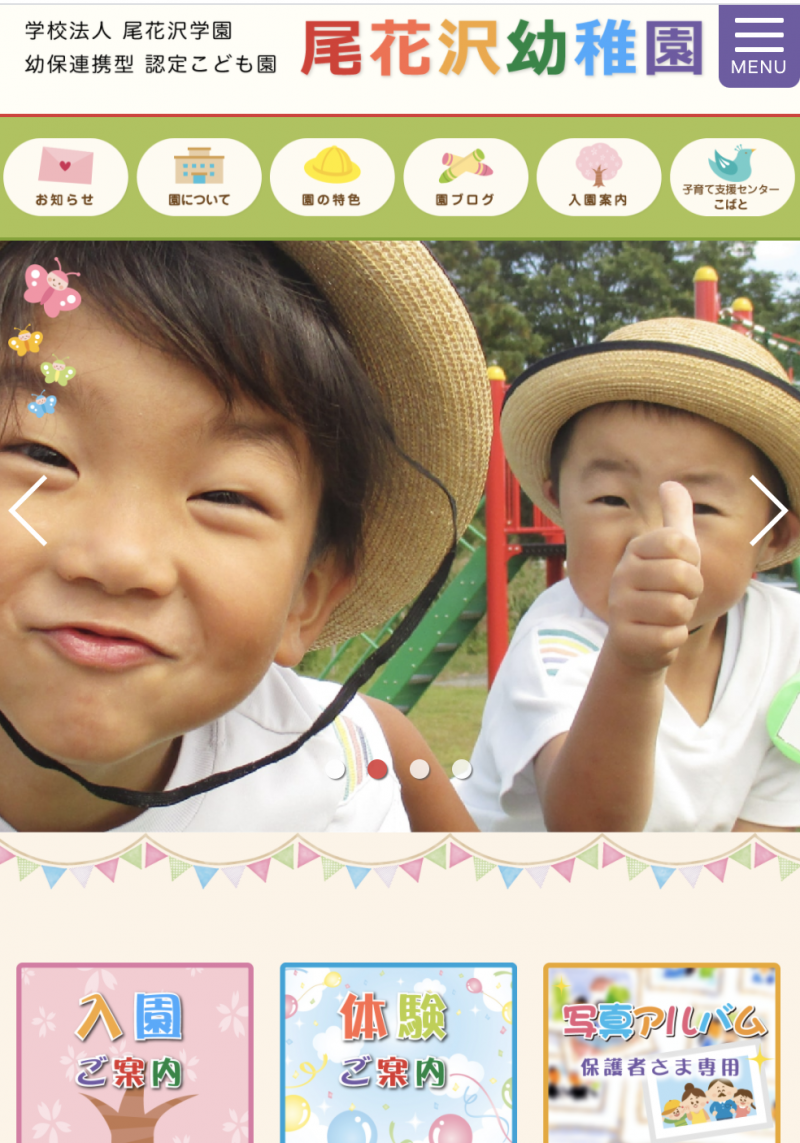Image resolution: width=800 pixels, height=1143 pixels.
Task: Open the お知らせ news section
Action: [x=65, y=177]
